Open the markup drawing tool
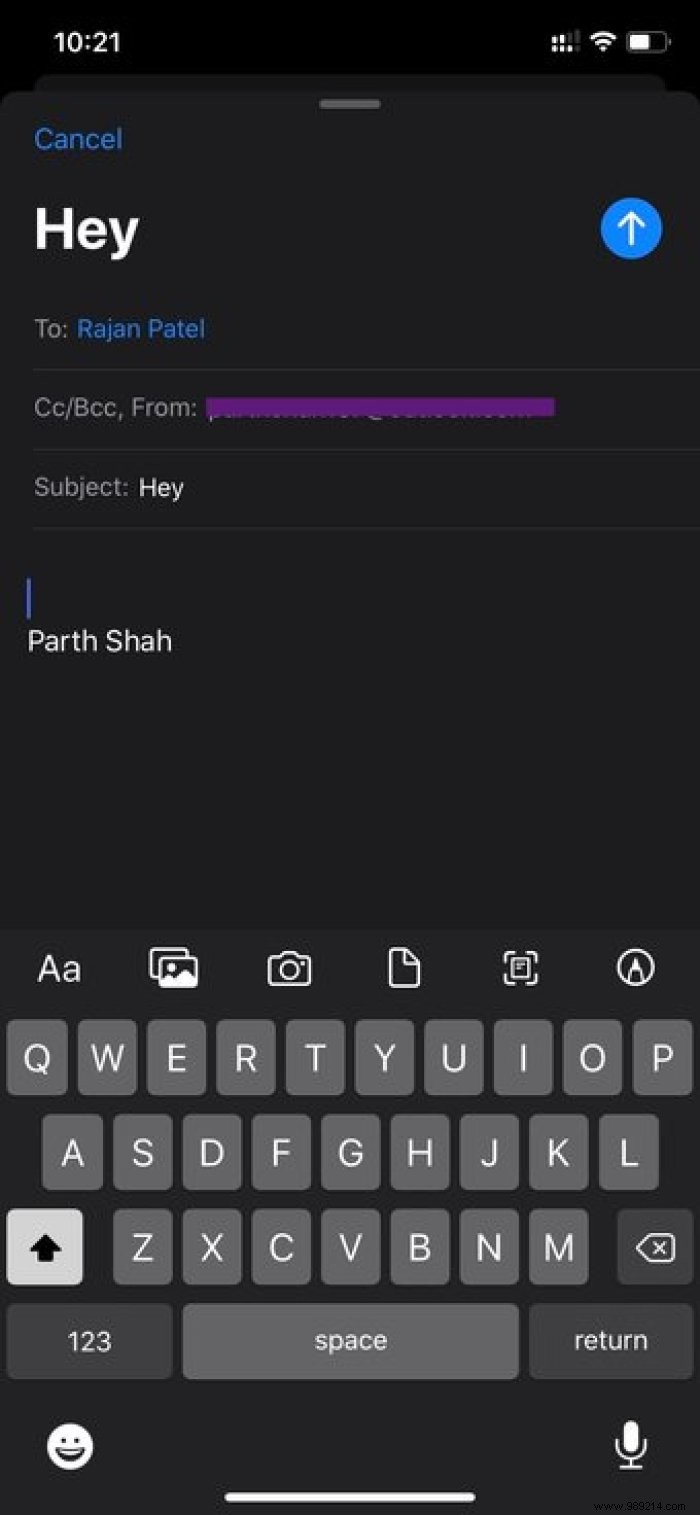Image resolution: width=700 pixels, height=1515 pixels. [636, 967]
